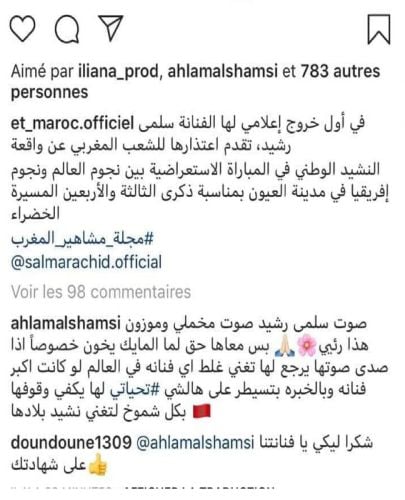The width and height of the screenshot is (405, 500).
Task: Open comments via the speech bubble icon
Action: (x=67, y=29)
